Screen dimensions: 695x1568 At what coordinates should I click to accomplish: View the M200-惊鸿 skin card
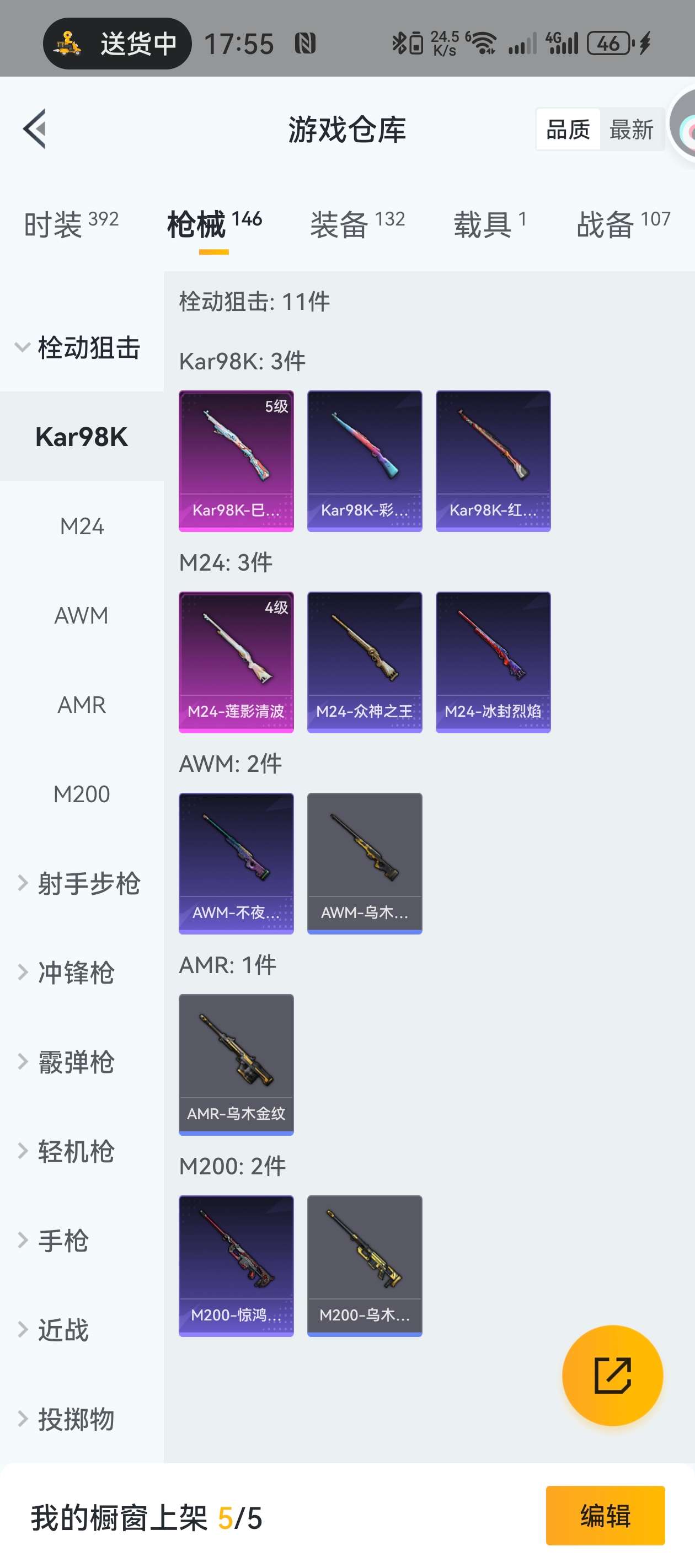tap(236, 1265)
